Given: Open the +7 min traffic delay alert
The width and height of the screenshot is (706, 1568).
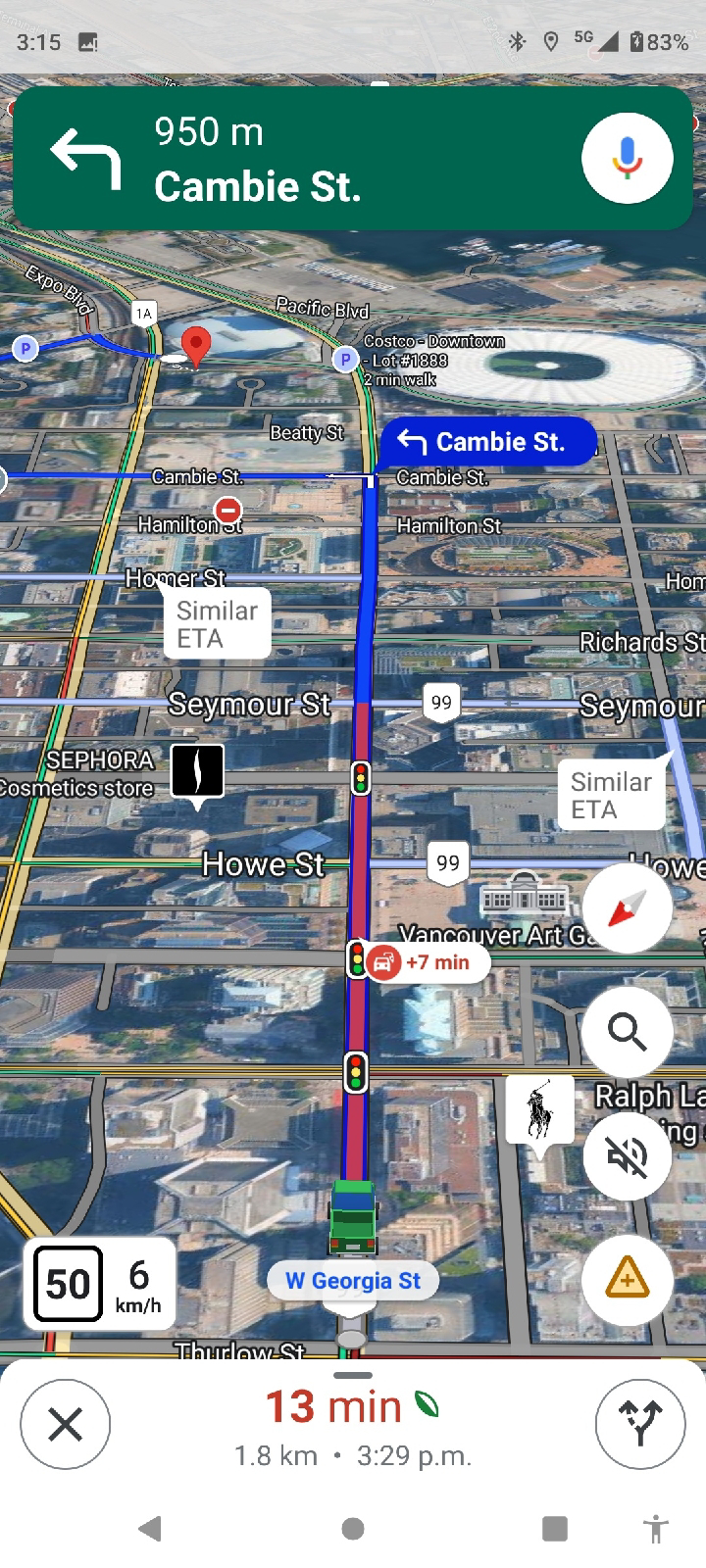Looking at the screenshot, I should coord(426,962).
